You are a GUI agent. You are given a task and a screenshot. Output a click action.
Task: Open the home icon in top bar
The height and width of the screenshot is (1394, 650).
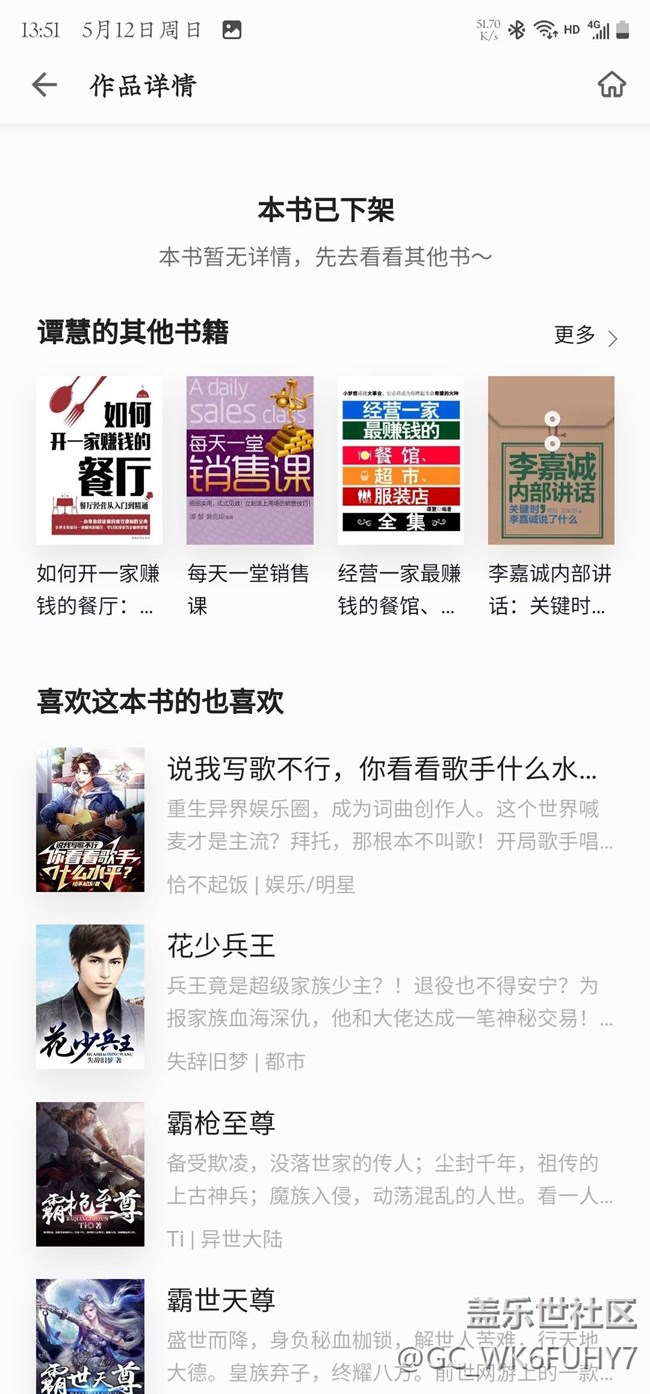click(x=611, y=85)
